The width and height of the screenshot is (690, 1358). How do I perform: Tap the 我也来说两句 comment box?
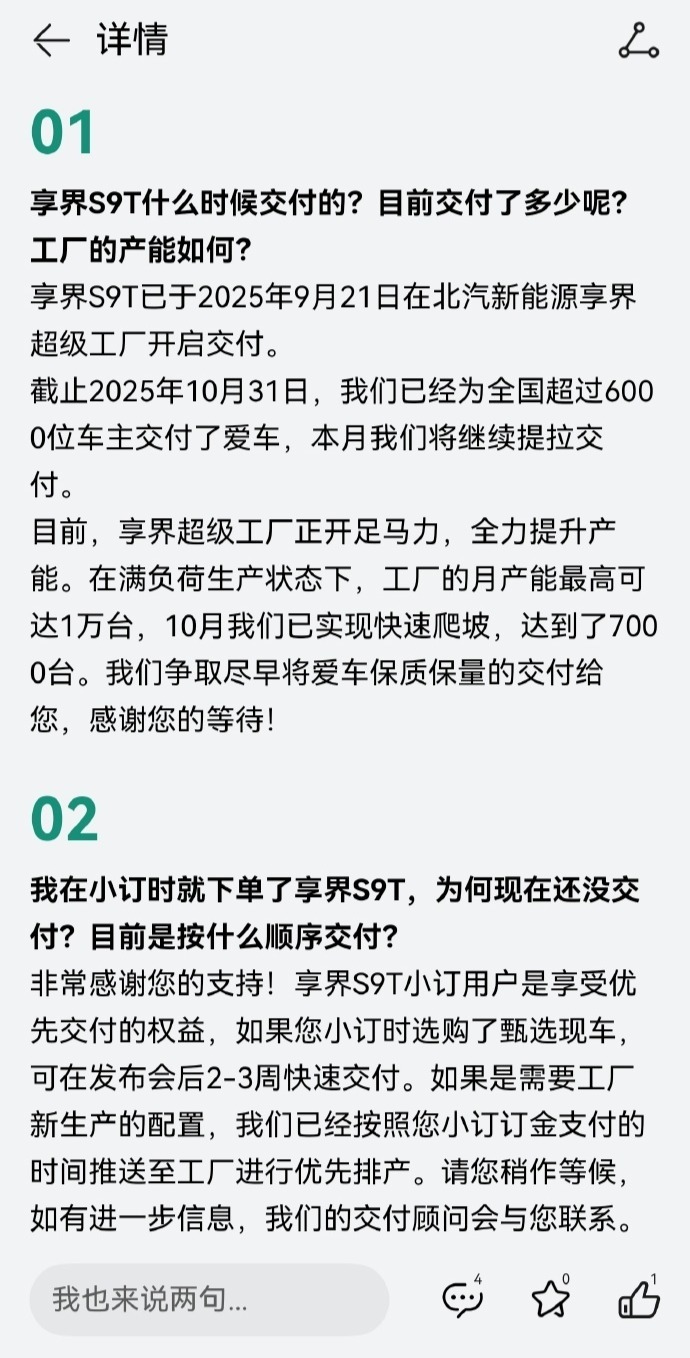pyautogui.click(x=208, y=1299)
